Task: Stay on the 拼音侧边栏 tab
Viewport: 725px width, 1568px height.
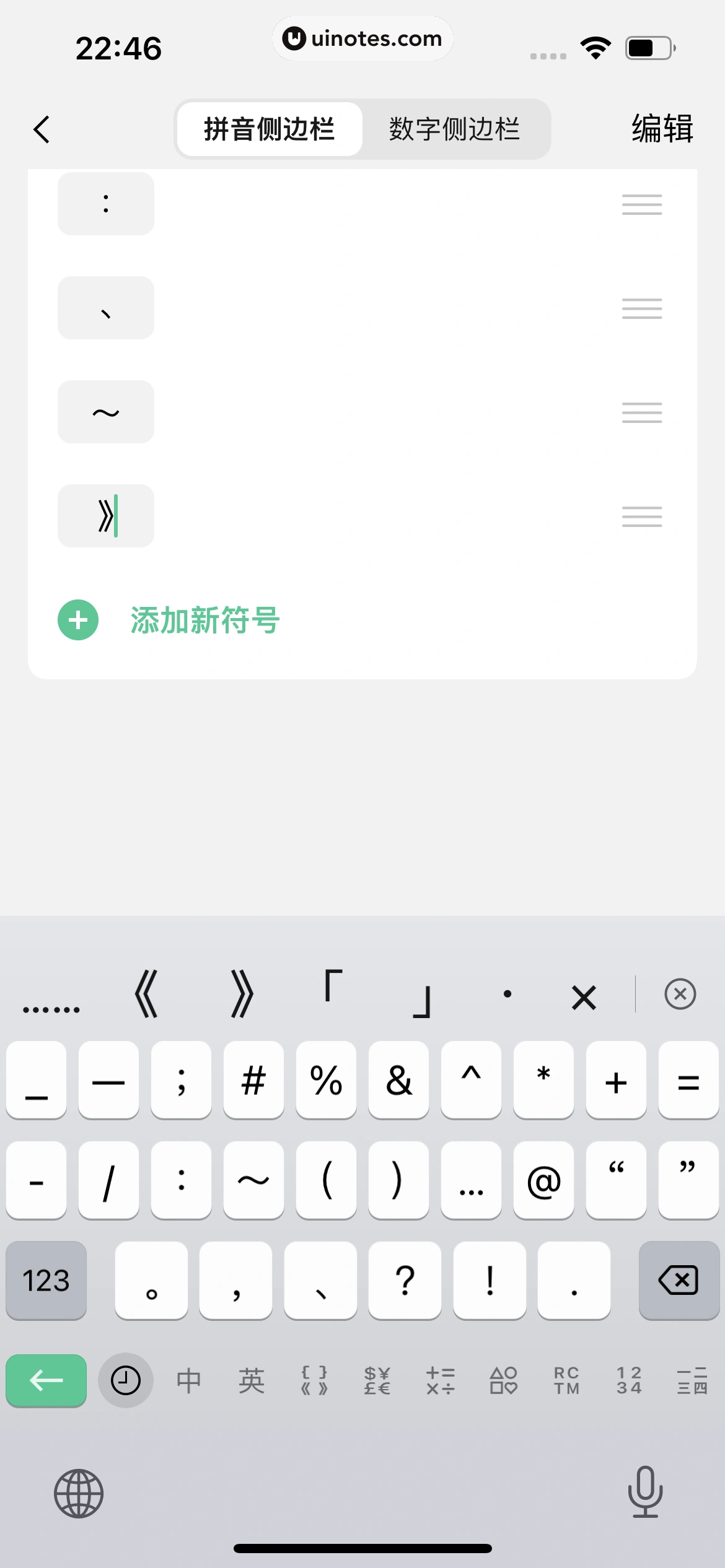Action: click(269, 129)
